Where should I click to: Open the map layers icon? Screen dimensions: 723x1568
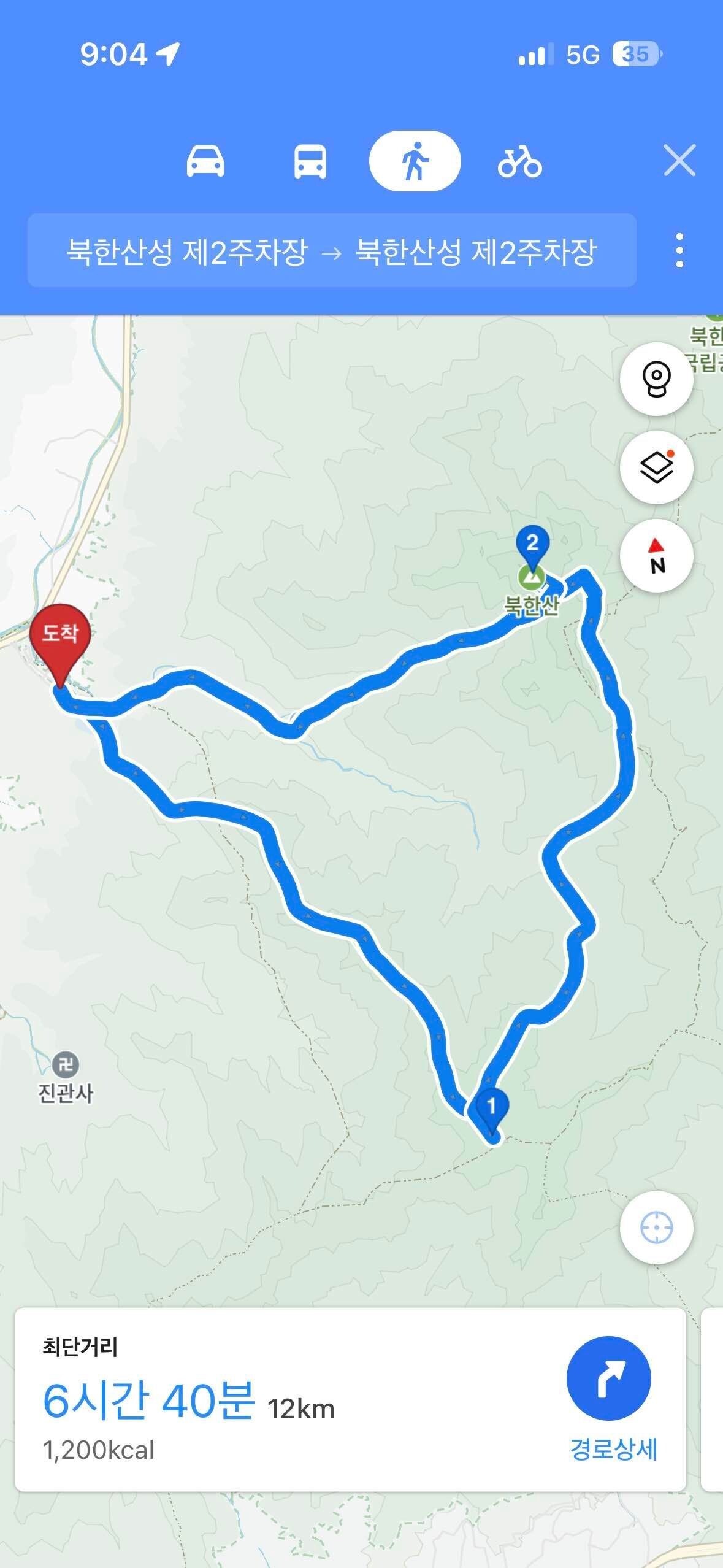pyautogui.click(x=657, y=467)
